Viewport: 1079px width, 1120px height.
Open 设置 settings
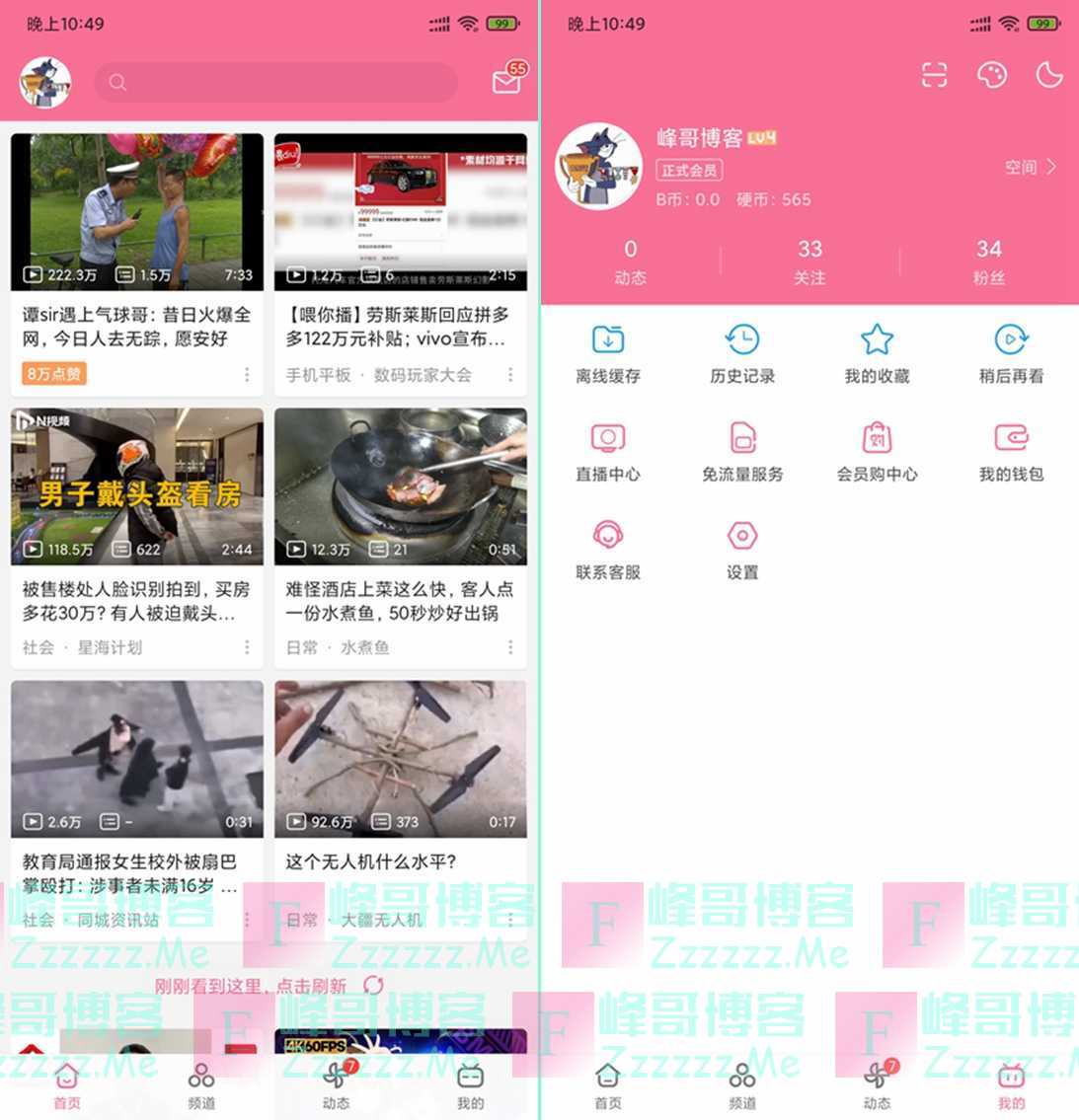click(742, 549)
